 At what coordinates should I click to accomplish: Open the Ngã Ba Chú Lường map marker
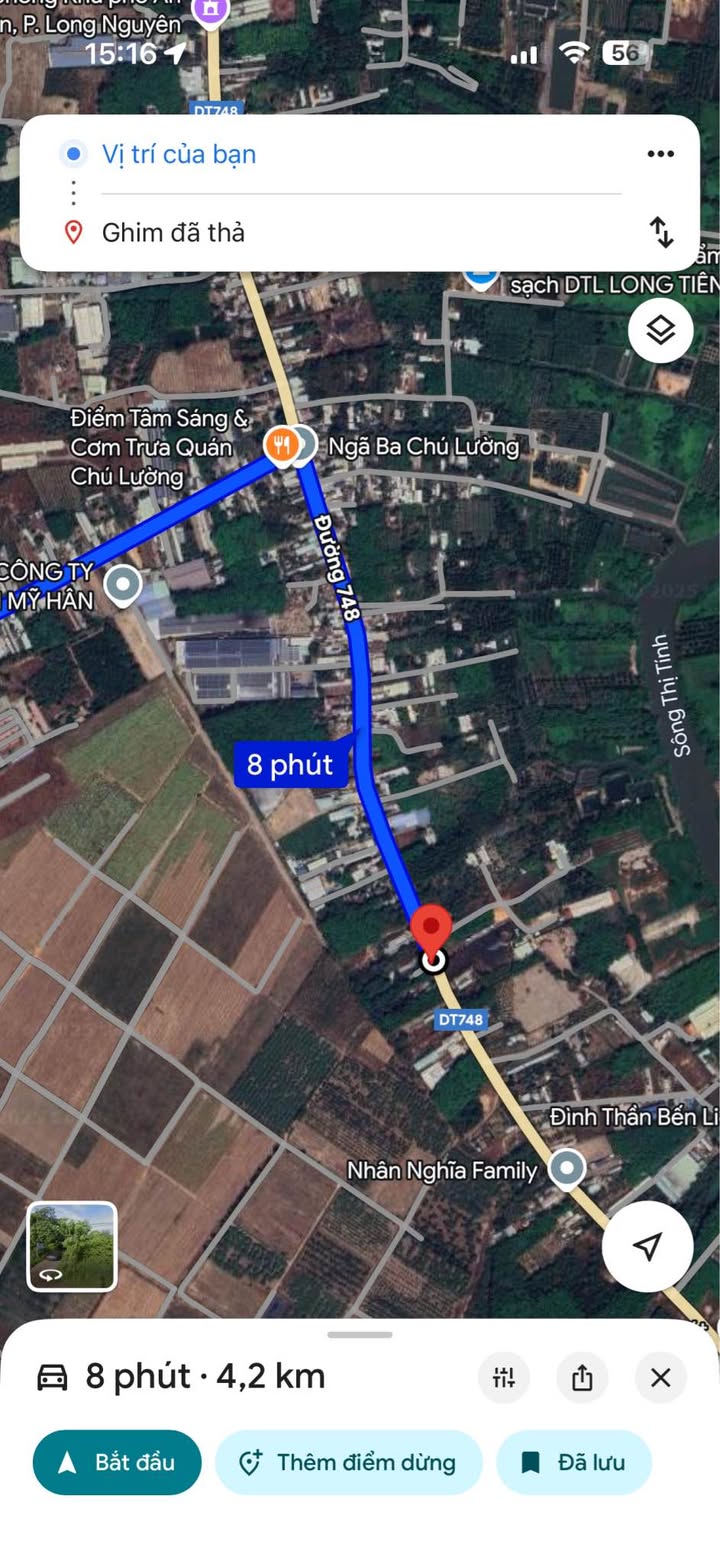[x=303, y=444]
